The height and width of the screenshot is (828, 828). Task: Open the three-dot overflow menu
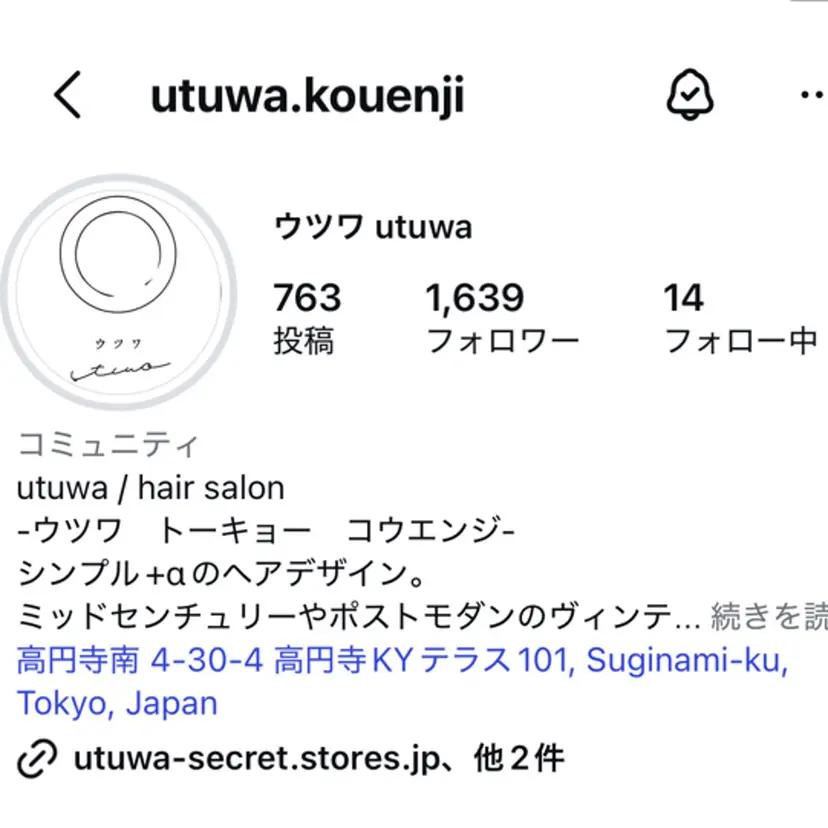pos(811,96)
